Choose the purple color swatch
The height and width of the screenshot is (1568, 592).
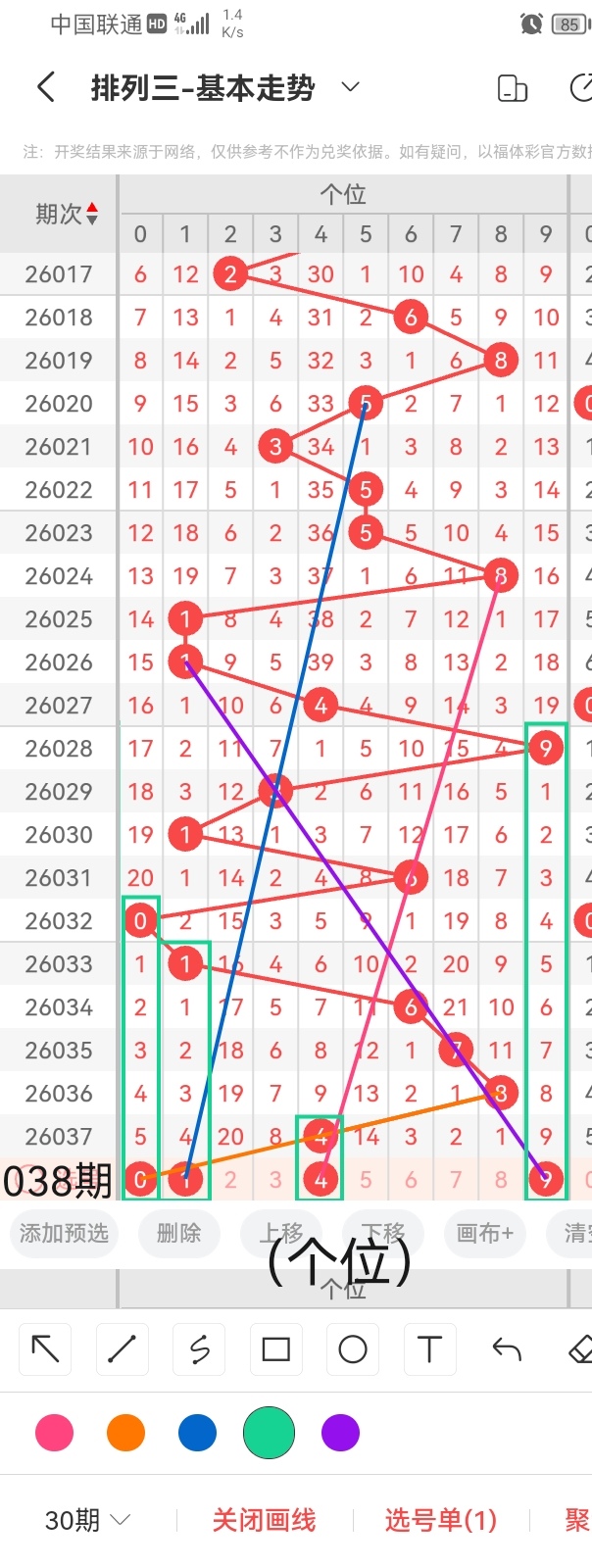coord(340,1433)
